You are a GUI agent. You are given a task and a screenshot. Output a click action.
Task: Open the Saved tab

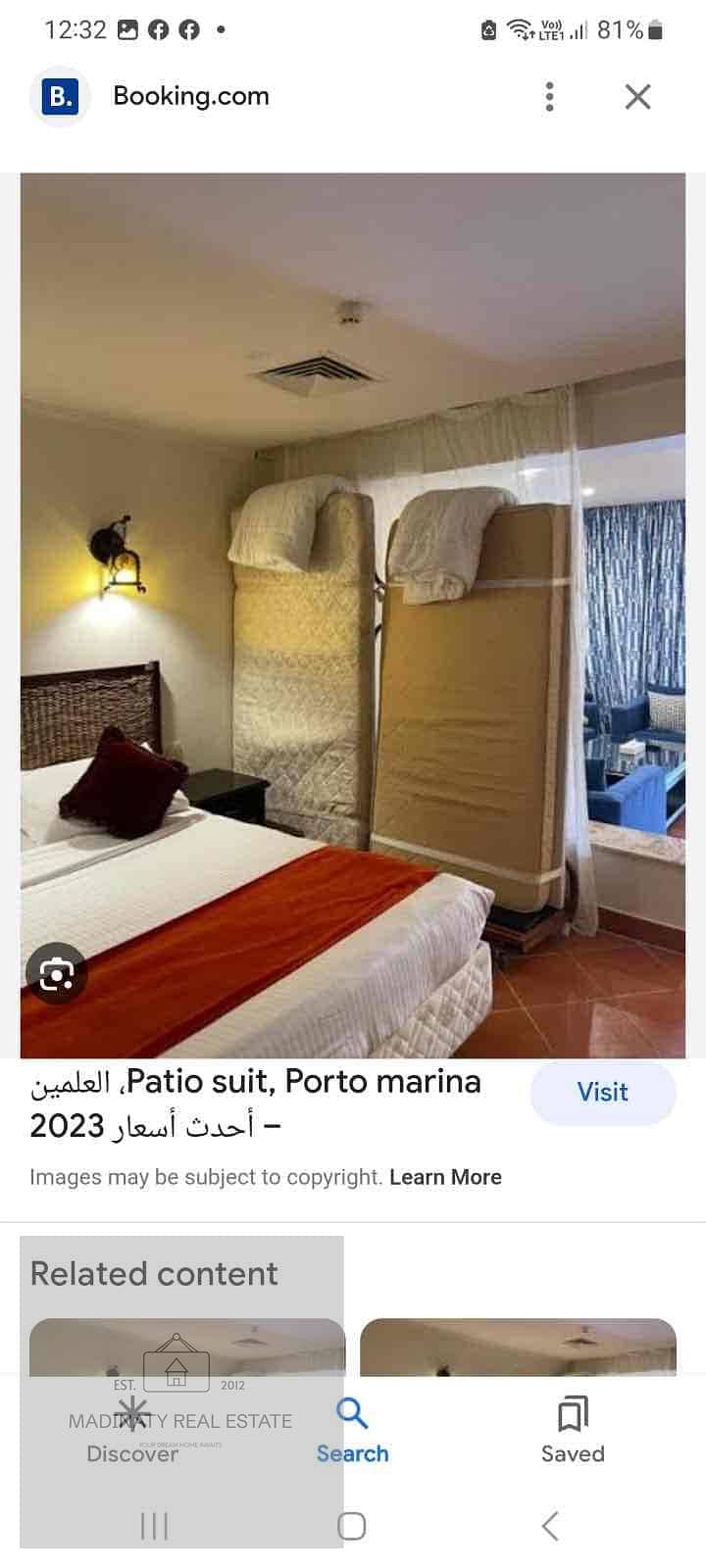point(573,1431)
